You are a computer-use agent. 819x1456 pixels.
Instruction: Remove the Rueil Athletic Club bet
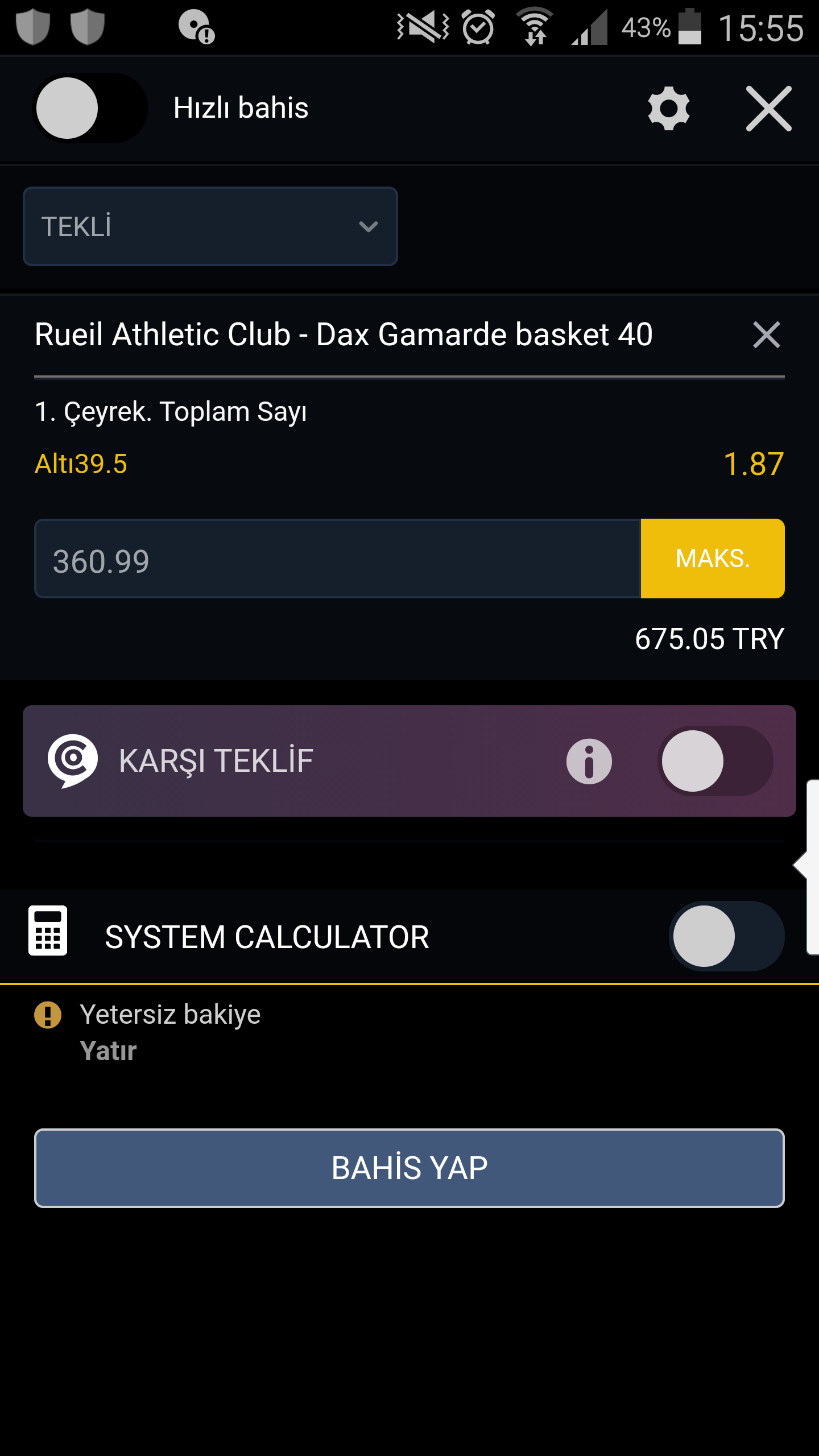[x=766, y=334]
